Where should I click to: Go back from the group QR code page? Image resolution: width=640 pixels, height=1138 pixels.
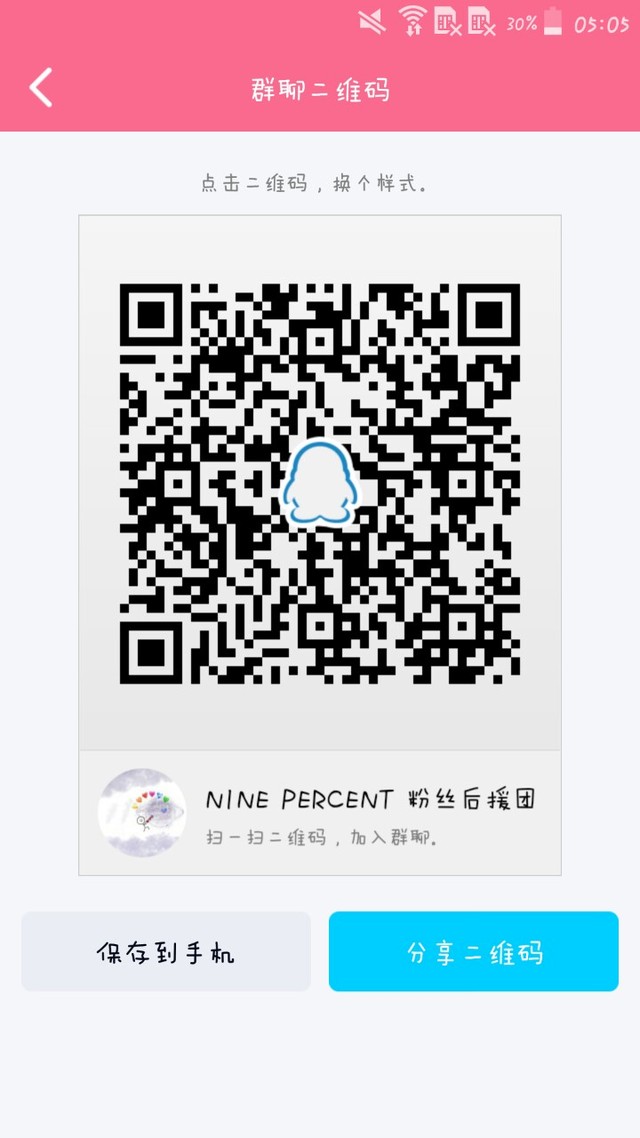[x=41, y=88]
